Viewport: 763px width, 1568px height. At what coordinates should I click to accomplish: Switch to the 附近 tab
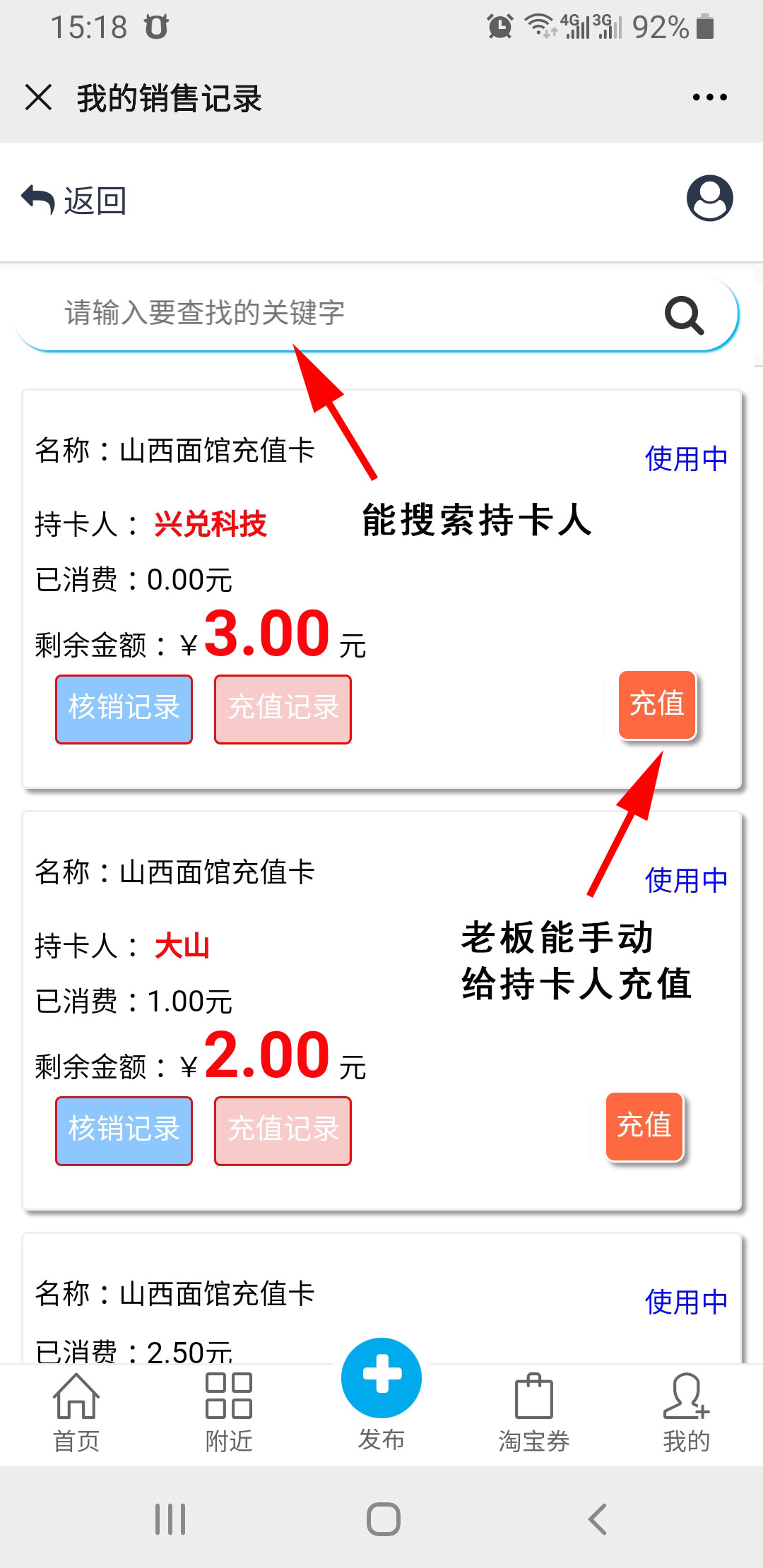click(x=229, y=1413)
